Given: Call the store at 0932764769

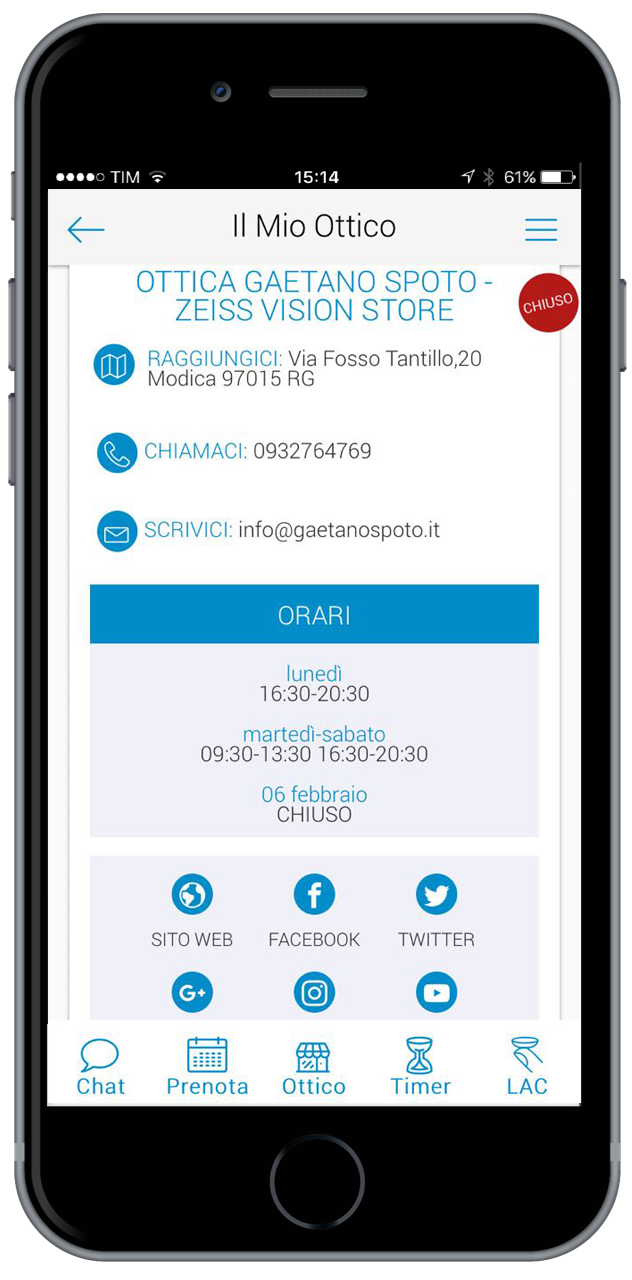Looking at the screenshot, I should point(117,452).
